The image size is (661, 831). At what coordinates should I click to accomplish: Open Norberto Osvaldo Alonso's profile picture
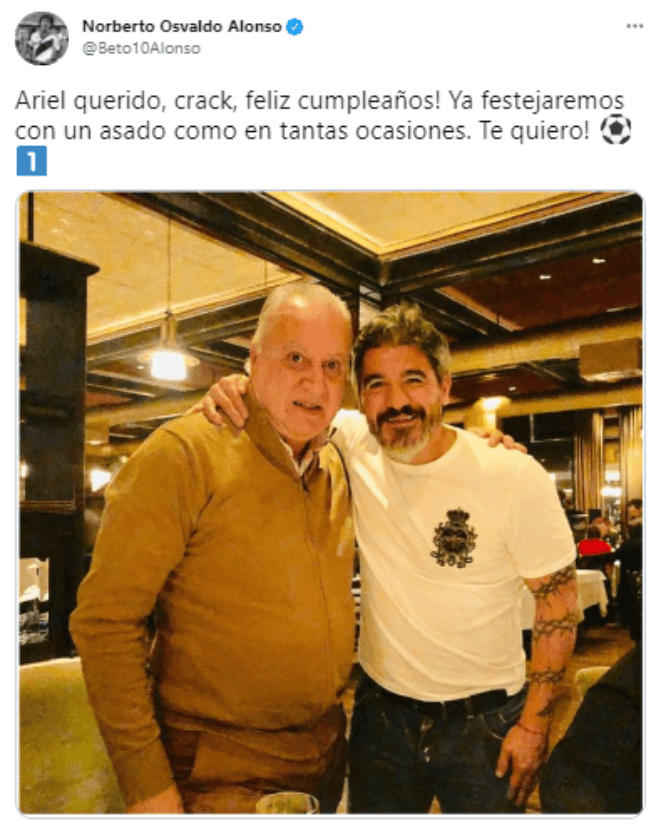coord(41,38)
